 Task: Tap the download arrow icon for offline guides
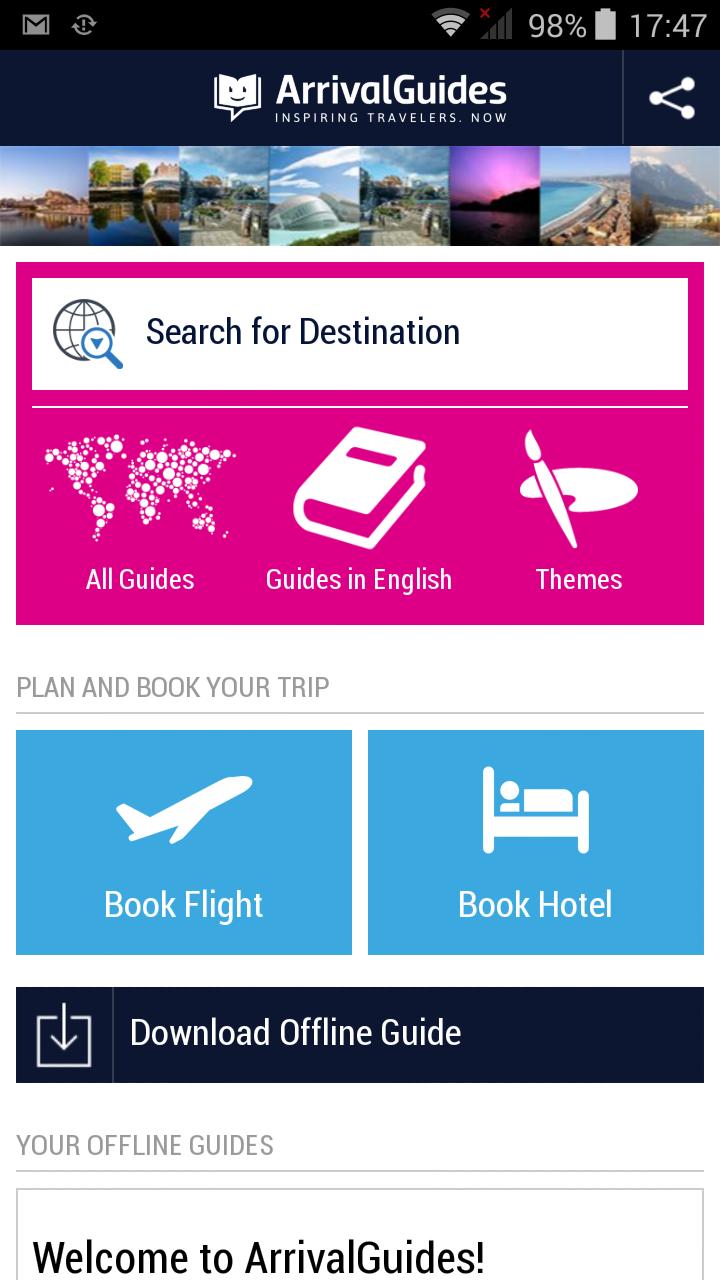click(x=63, y=1034)
